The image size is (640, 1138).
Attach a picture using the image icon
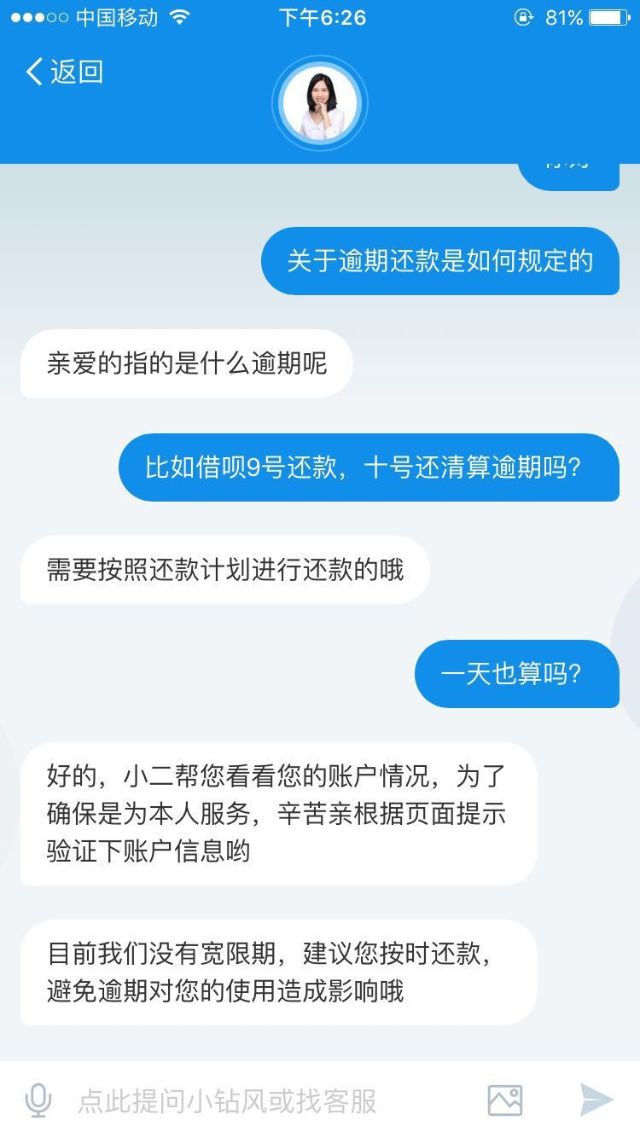[505, 1100]
